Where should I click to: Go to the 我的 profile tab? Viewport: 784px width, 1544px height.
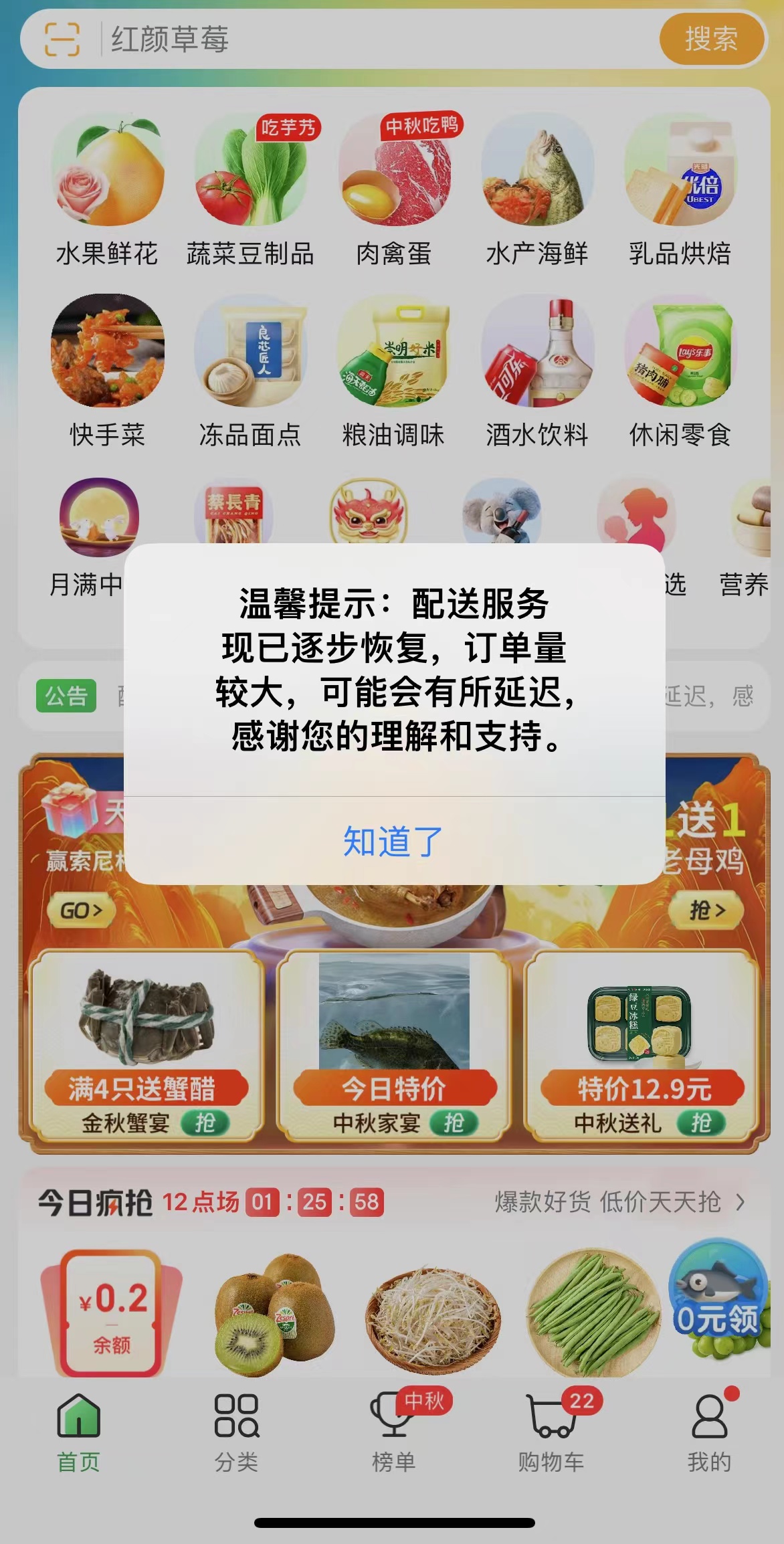[x=709, y=1433]
